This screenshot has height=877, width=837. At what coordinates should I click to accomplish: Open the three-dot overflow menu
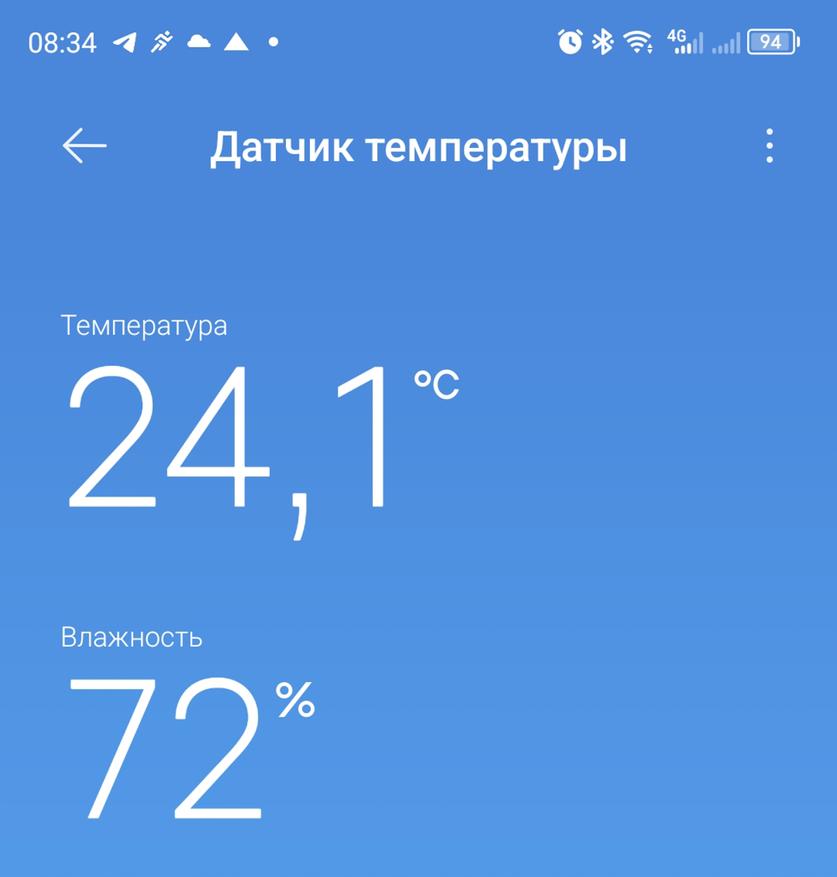click(x=768, y=146)
